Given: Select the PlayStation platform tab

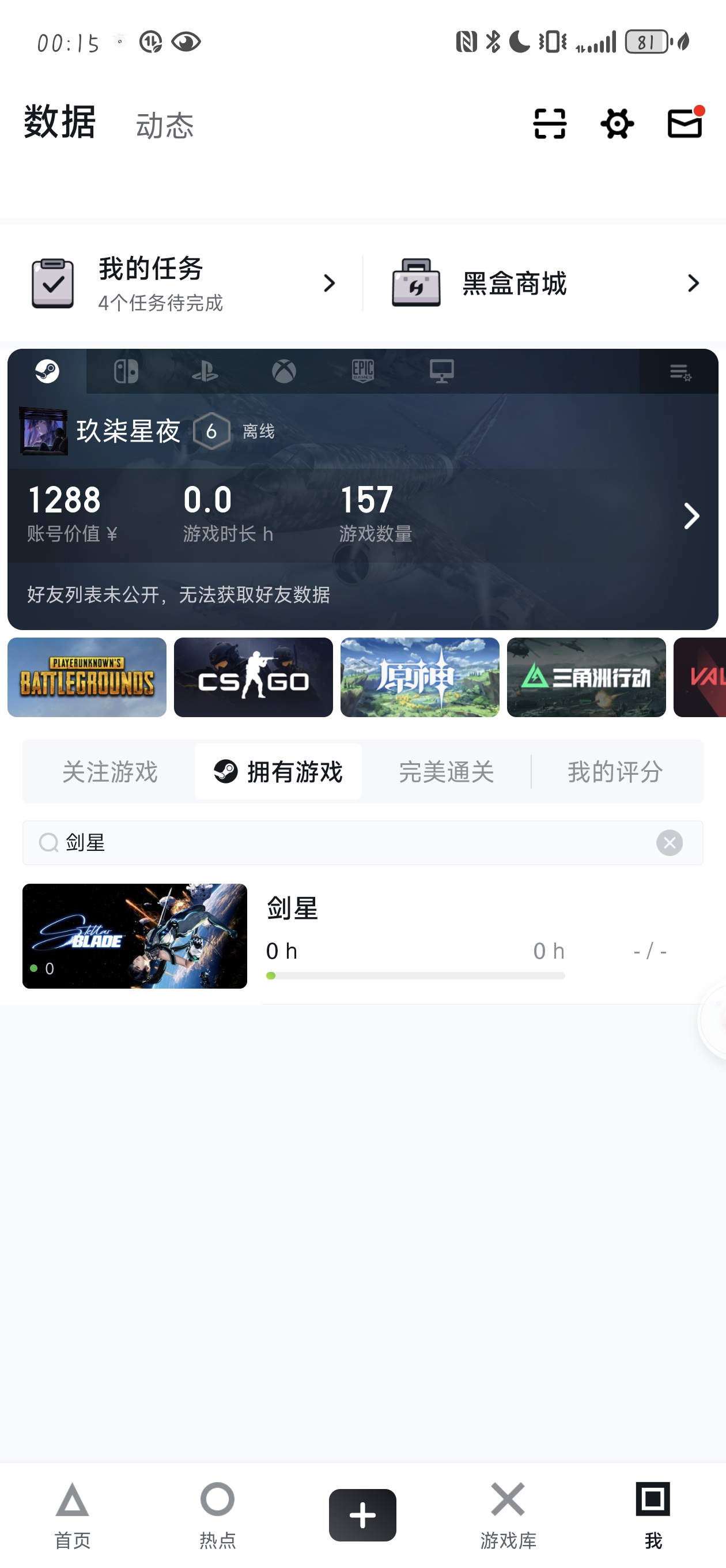Looking at the screenshot, I should coord(205,371).
